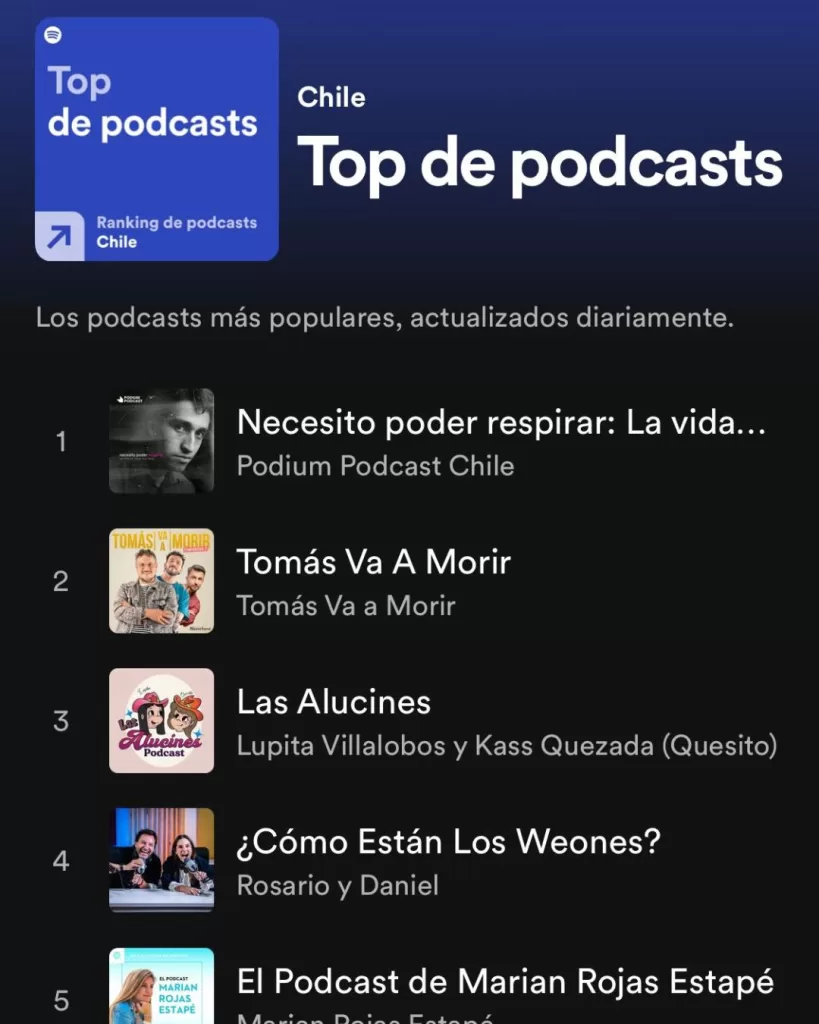
Task: Click the ranking number 1 in the list
Action: click(x=62, y=440)
